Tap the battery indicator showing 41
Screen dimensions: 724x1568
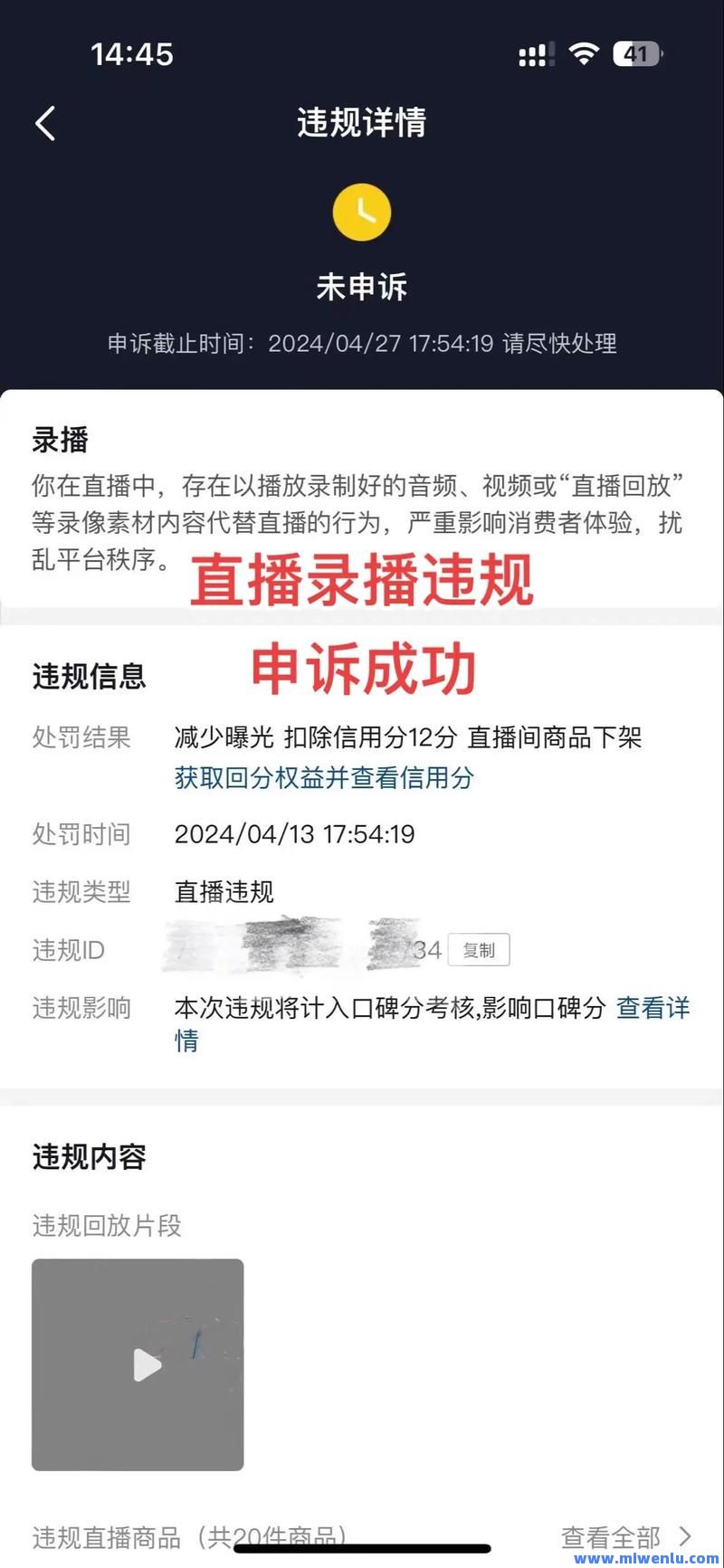(x=635, y=54)
